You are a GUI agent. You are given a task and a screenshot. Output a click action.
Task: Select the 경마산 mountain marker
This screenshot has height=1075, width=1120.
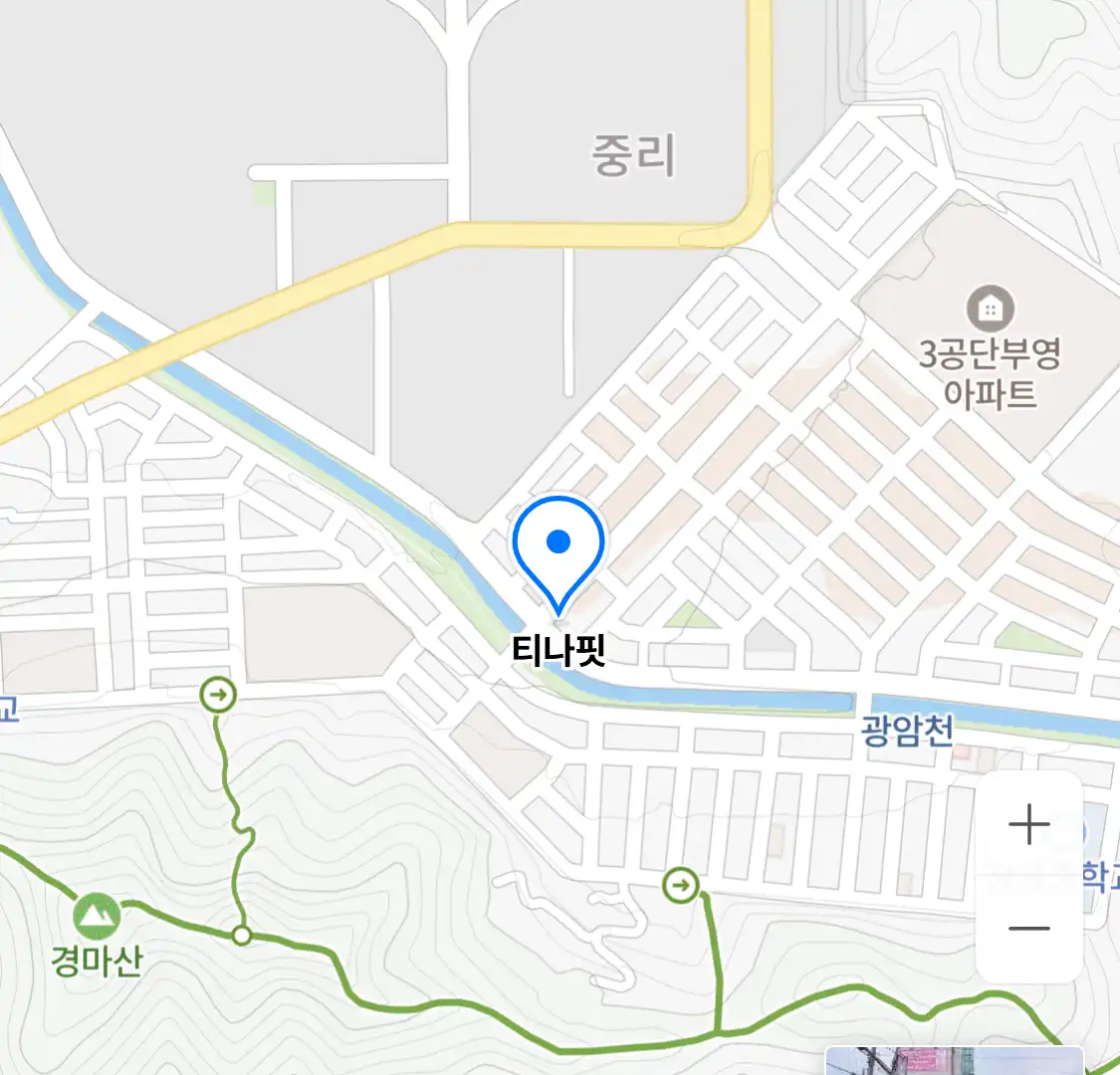point(97,916)
